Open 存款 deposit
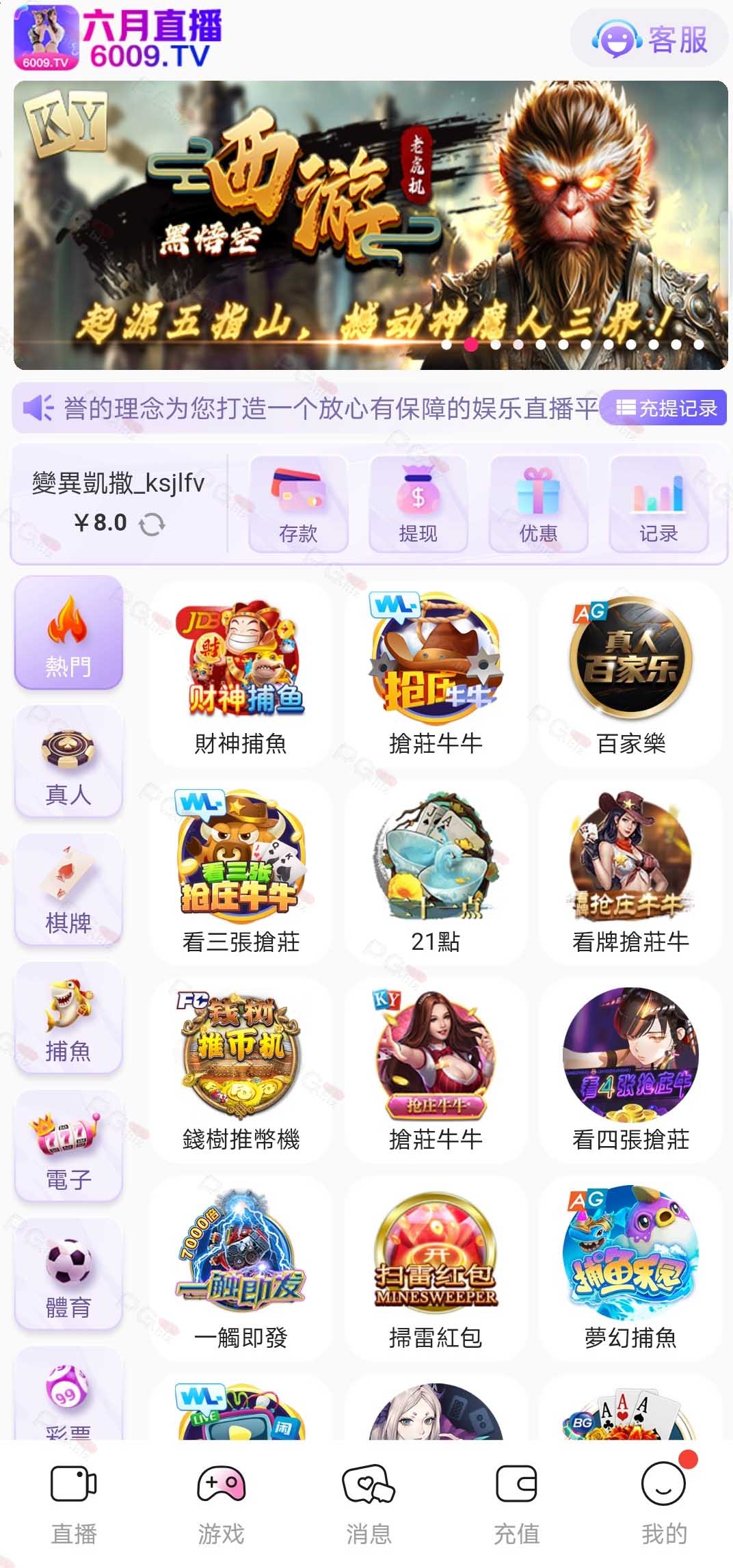This screenshot has height=1568, width=733. [x=298, y=503]
